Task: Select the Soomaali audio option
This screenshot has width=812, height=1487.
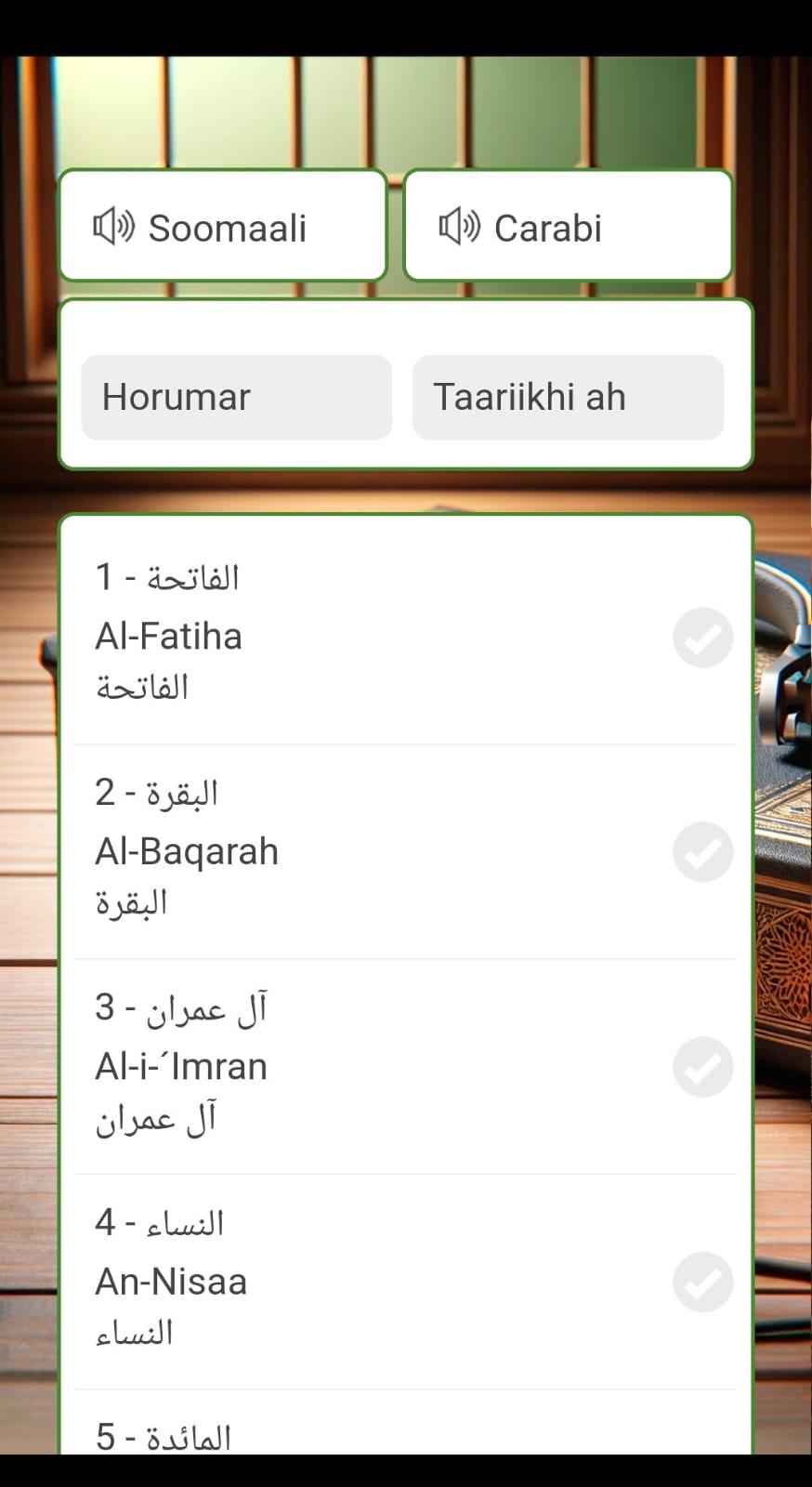Action: 223,226
